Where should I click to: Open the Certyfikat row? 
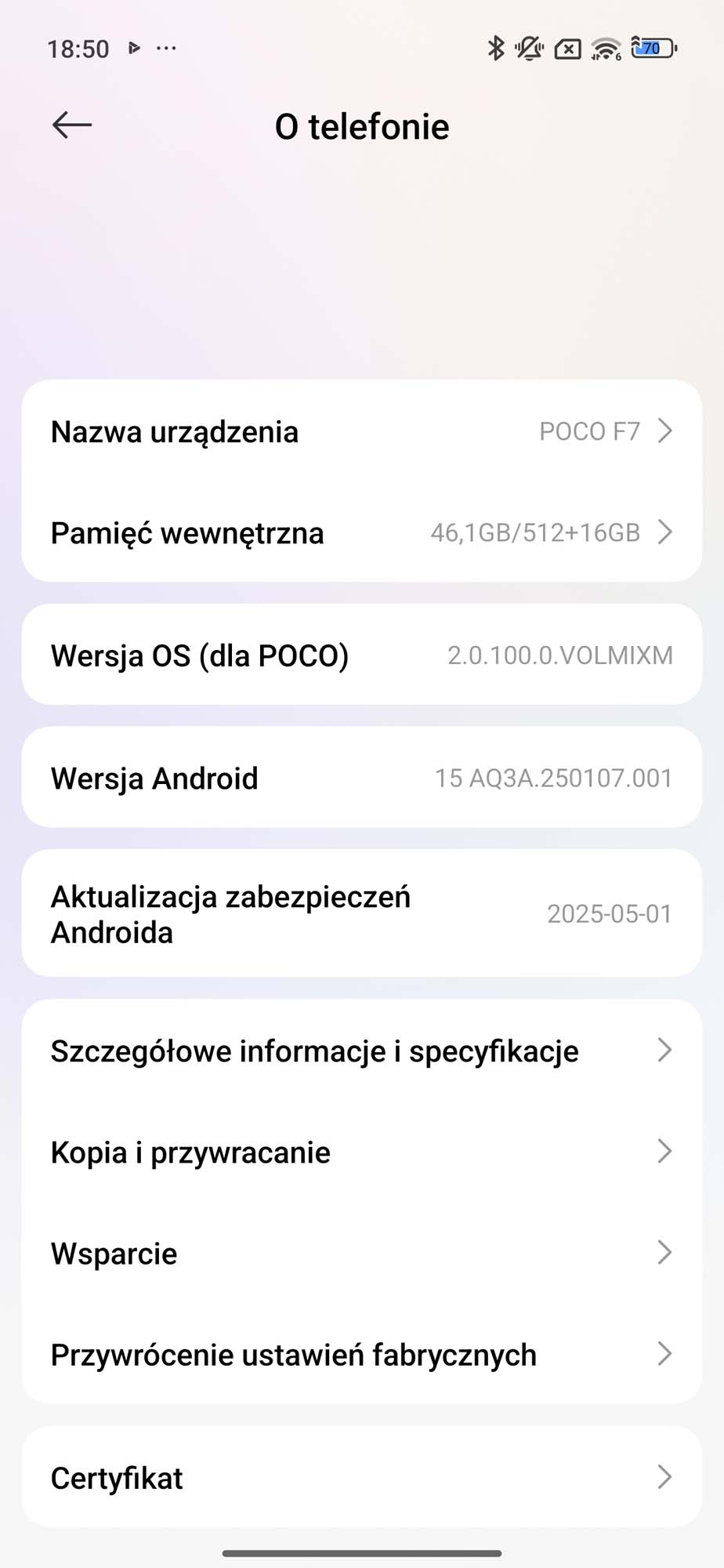coord(362,1477)
